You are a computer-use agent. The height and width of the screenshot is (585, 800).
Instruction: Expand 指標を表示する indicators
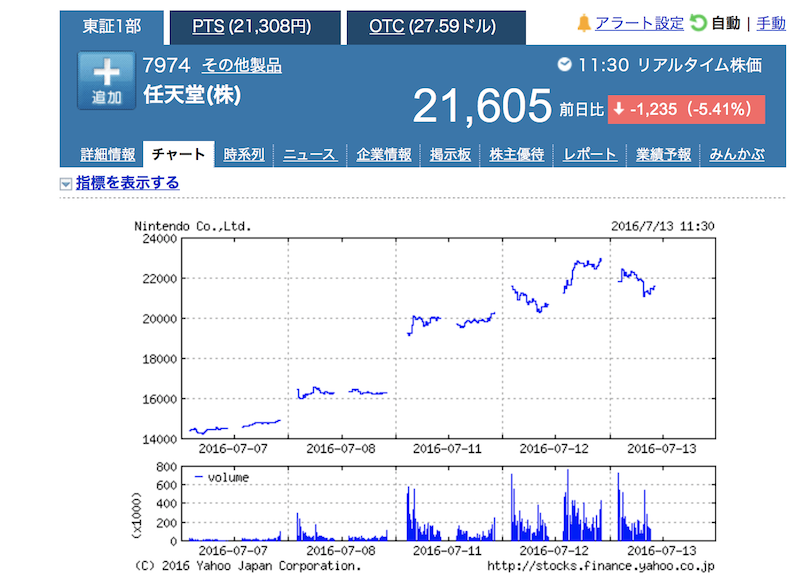(127, 183)
